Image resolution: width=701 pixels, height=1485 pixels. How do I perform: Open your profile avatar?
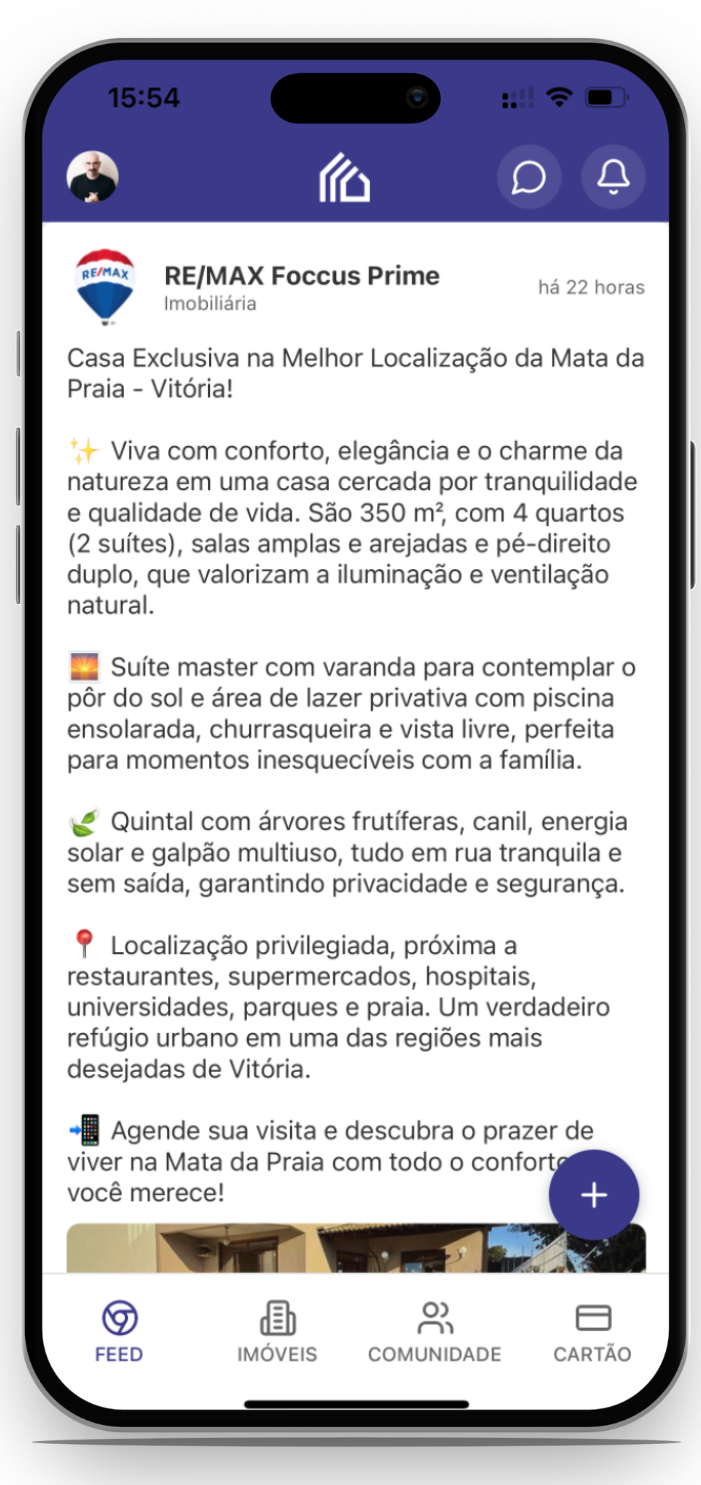[x=93, y=178]
